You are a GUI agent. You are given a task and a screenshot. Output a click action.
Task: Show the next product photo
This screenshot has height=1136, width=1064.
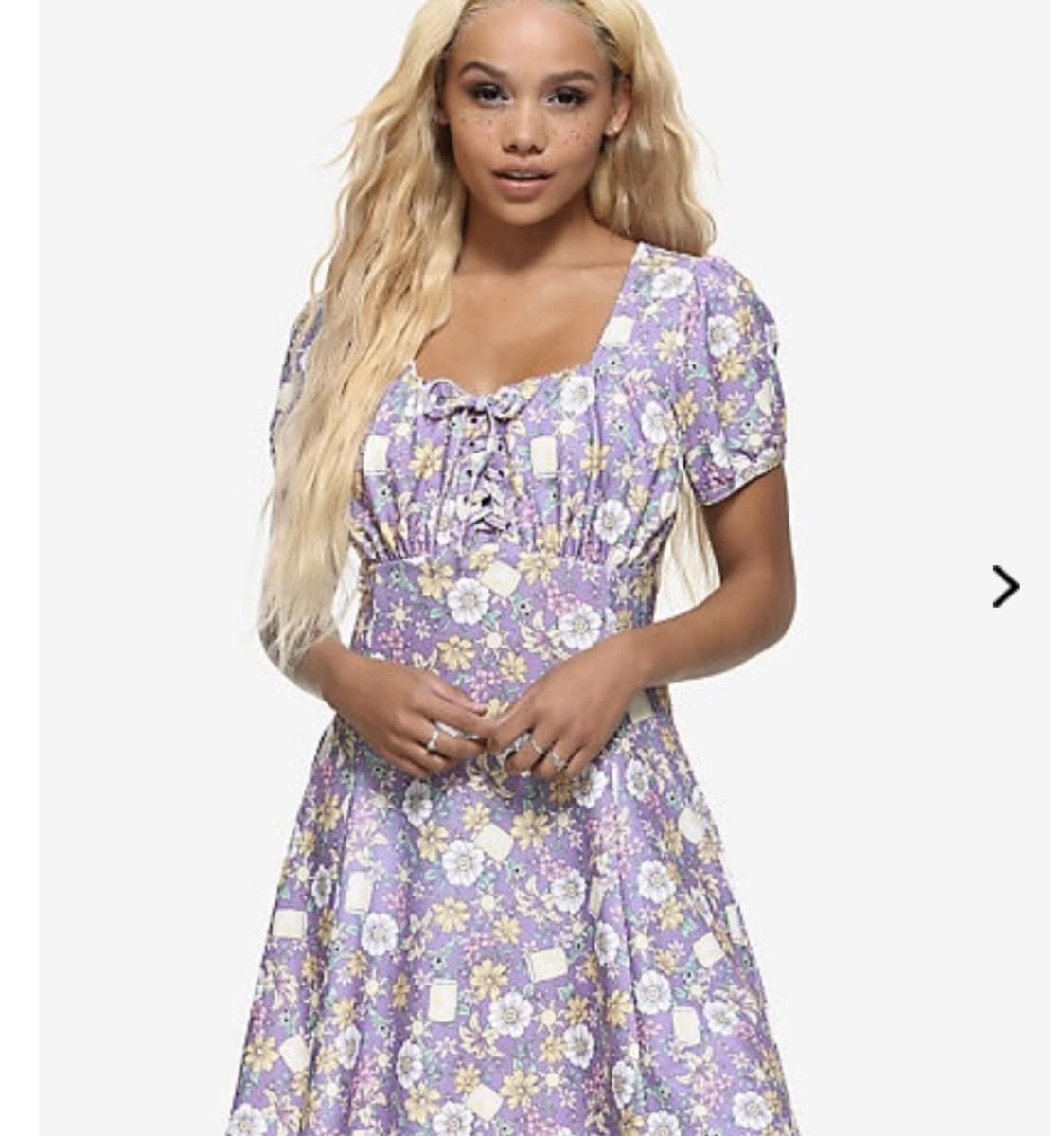pos(1004,586)
